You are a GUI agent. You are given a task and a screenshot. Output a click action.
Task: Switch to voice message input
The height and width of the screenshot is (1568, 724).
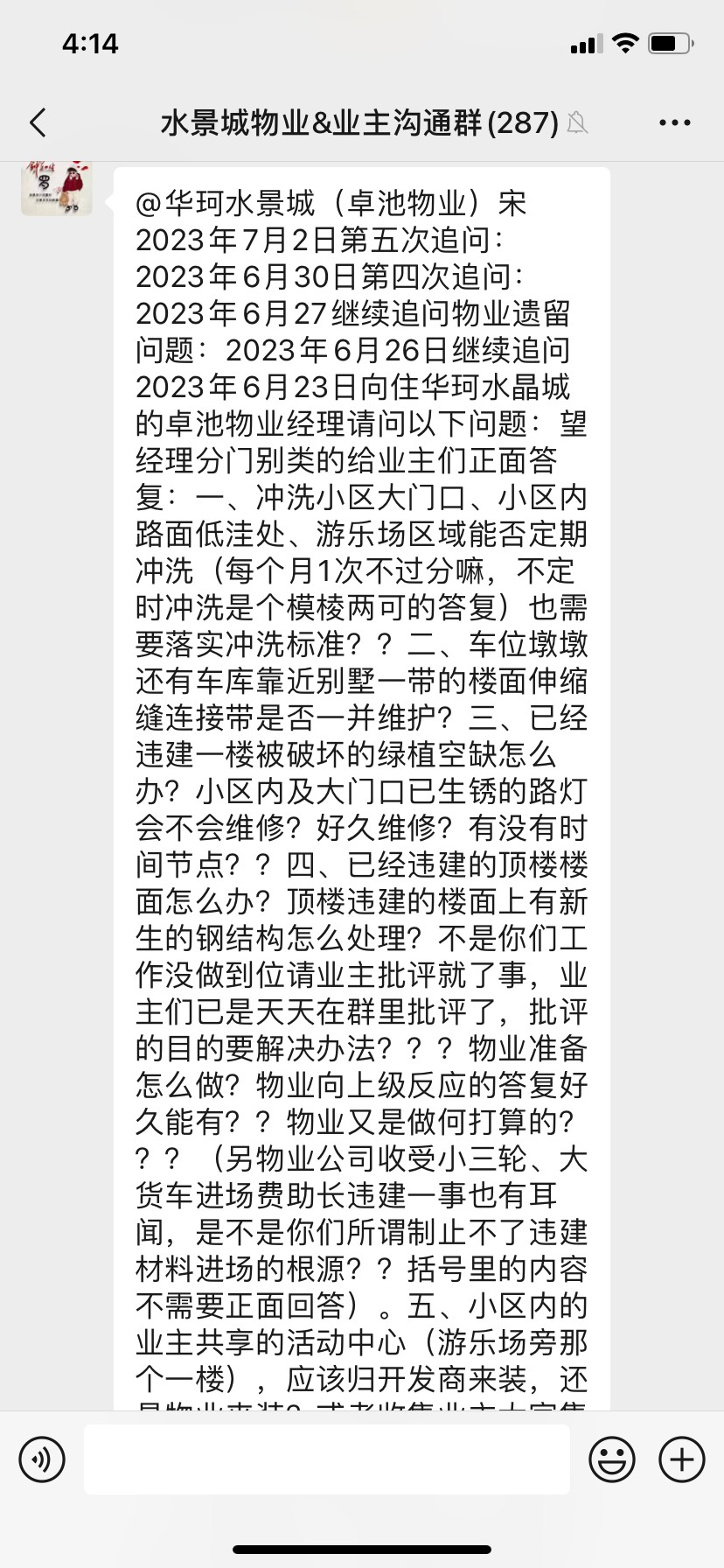(x=42, y=1459)
